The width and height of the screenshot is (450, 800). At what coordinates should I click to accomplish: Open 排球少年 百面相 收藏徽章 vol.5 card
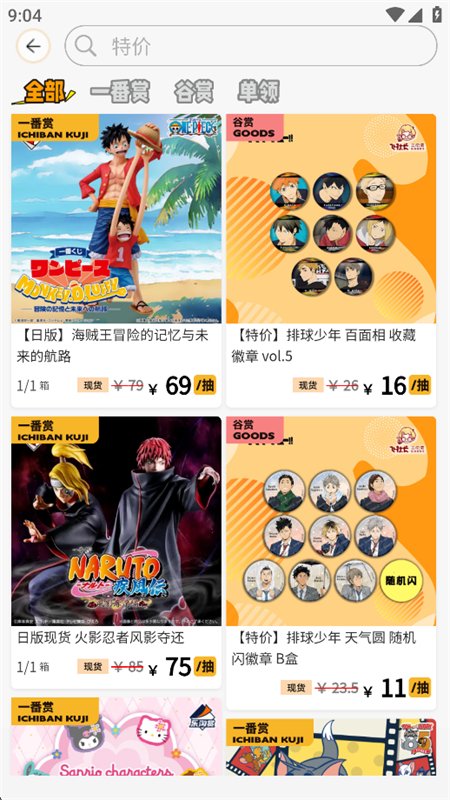click(331, 260)
